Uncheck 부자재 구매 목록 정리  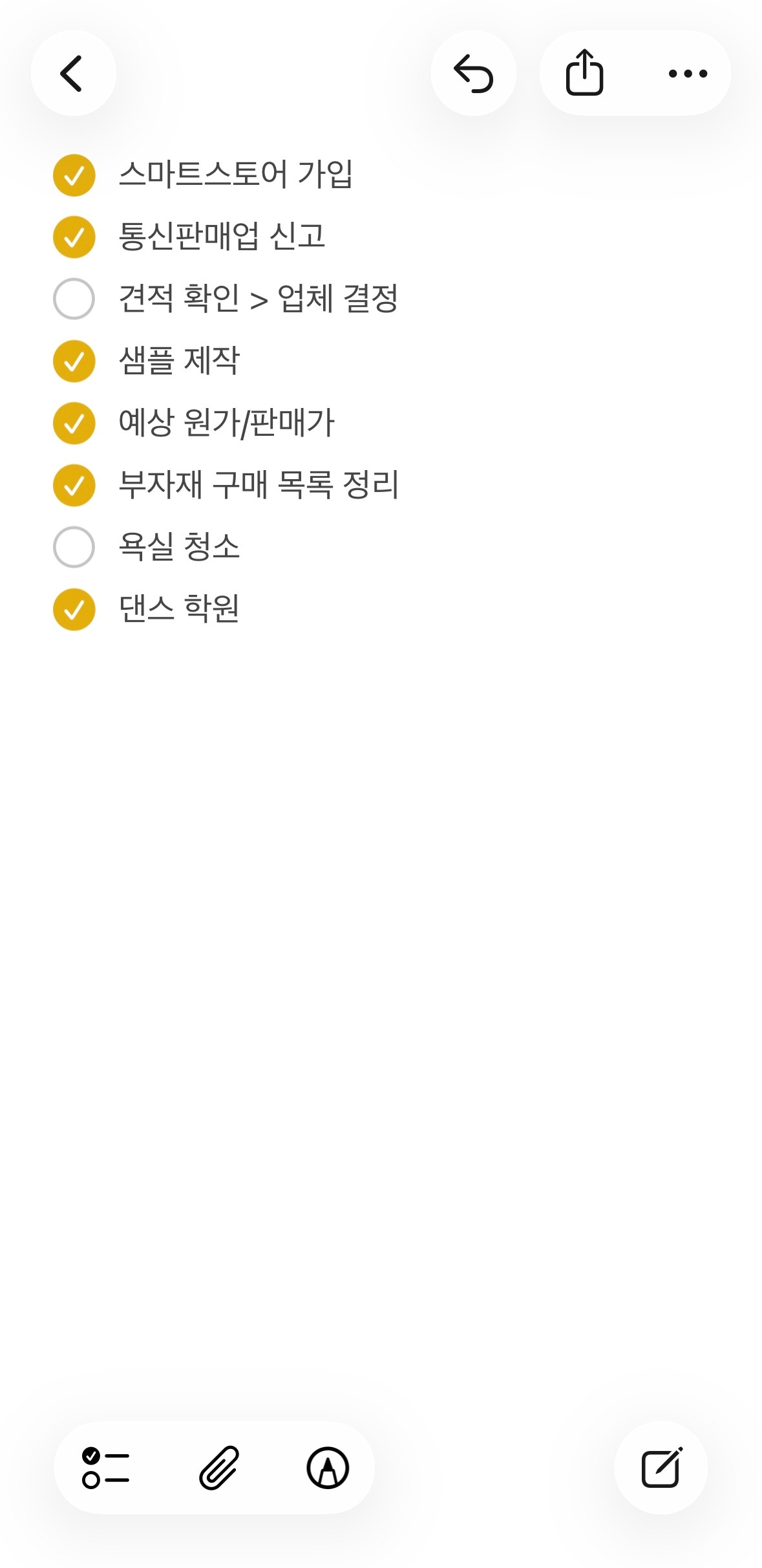(x=74, y=485)
